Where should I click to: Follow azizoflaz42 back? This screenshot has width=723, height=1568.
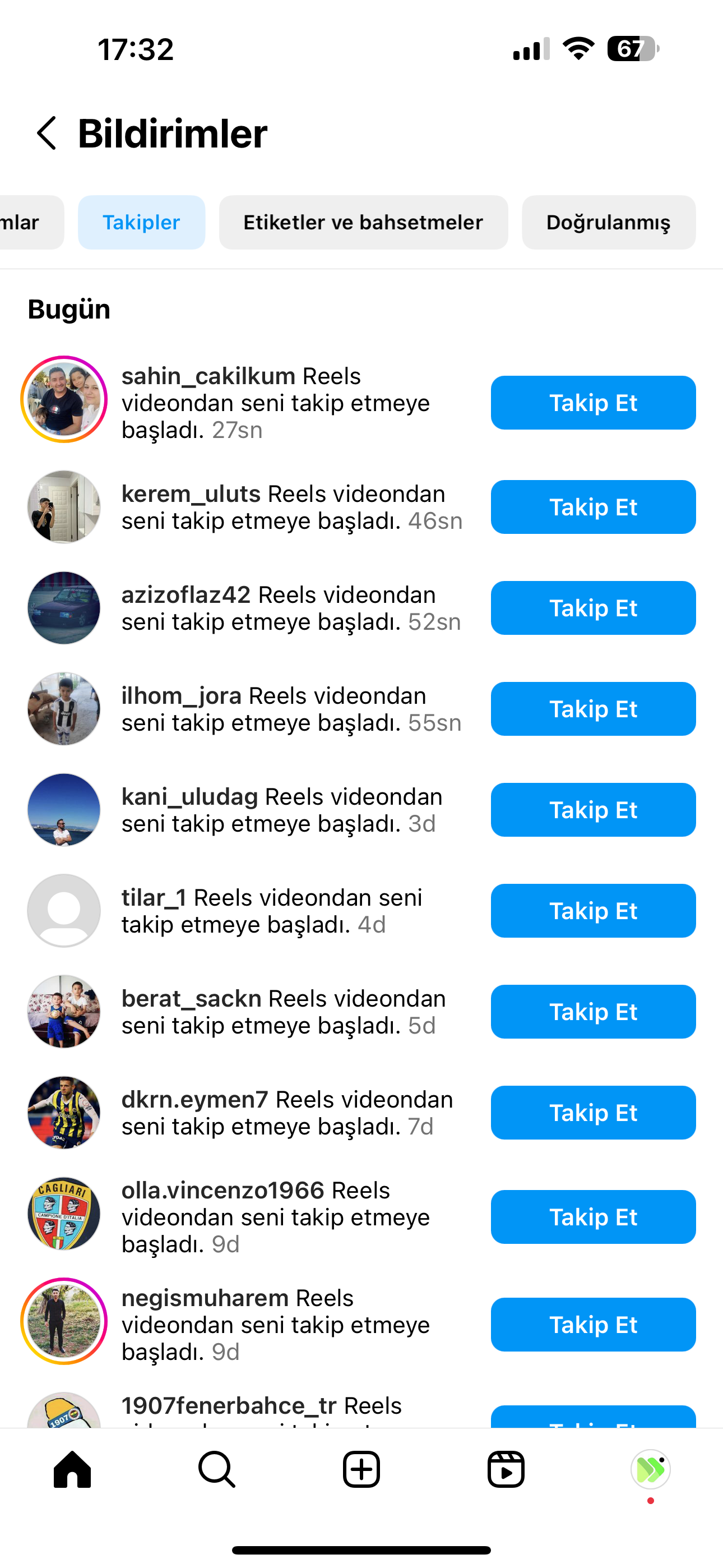[x=594, y=608]
